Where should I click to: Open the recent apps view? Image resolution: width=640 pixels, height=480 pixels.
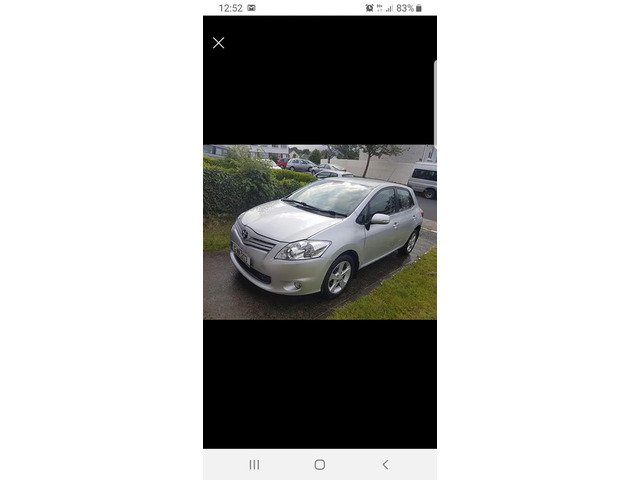254,465
